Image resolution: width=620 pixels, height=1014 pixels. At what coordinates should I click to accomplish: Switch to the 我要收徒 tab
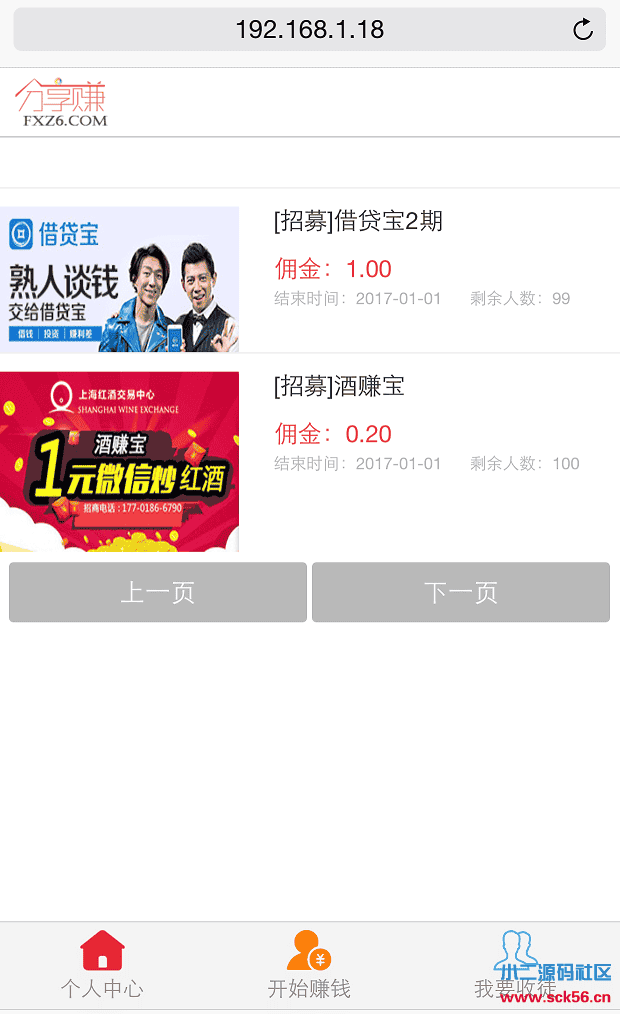tap(516, 965)
